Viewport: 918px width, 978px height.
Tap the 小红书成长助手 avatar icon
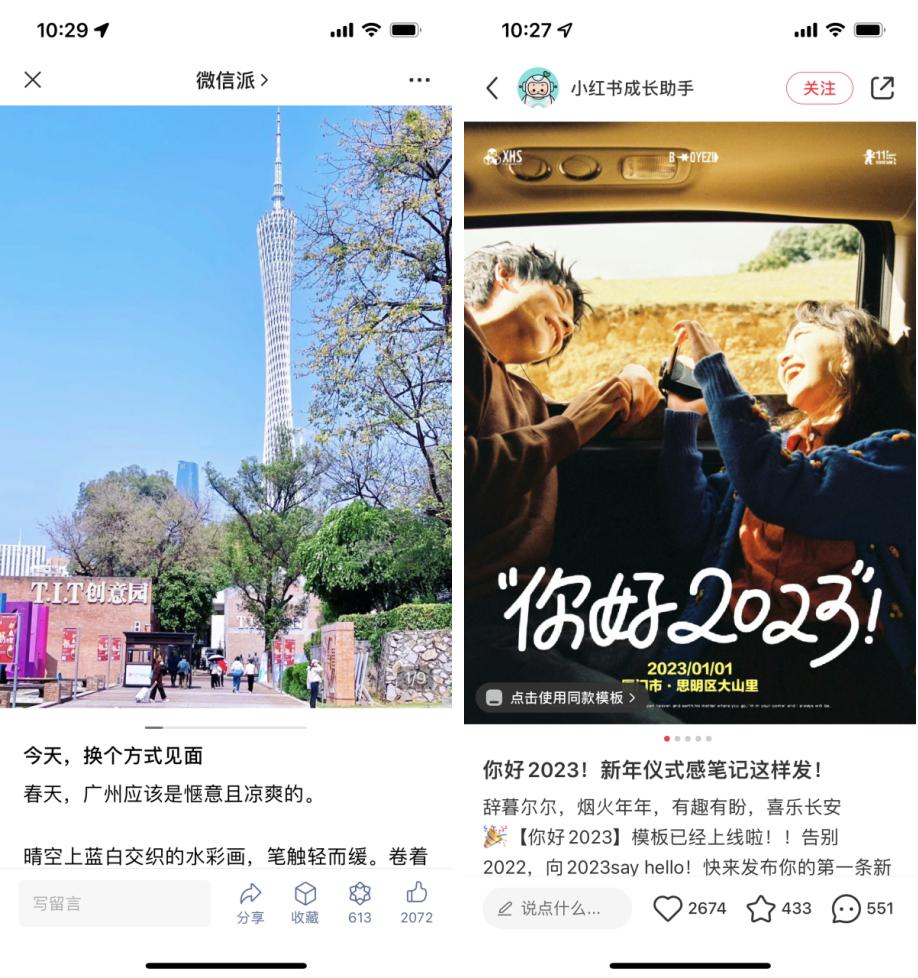537,88
